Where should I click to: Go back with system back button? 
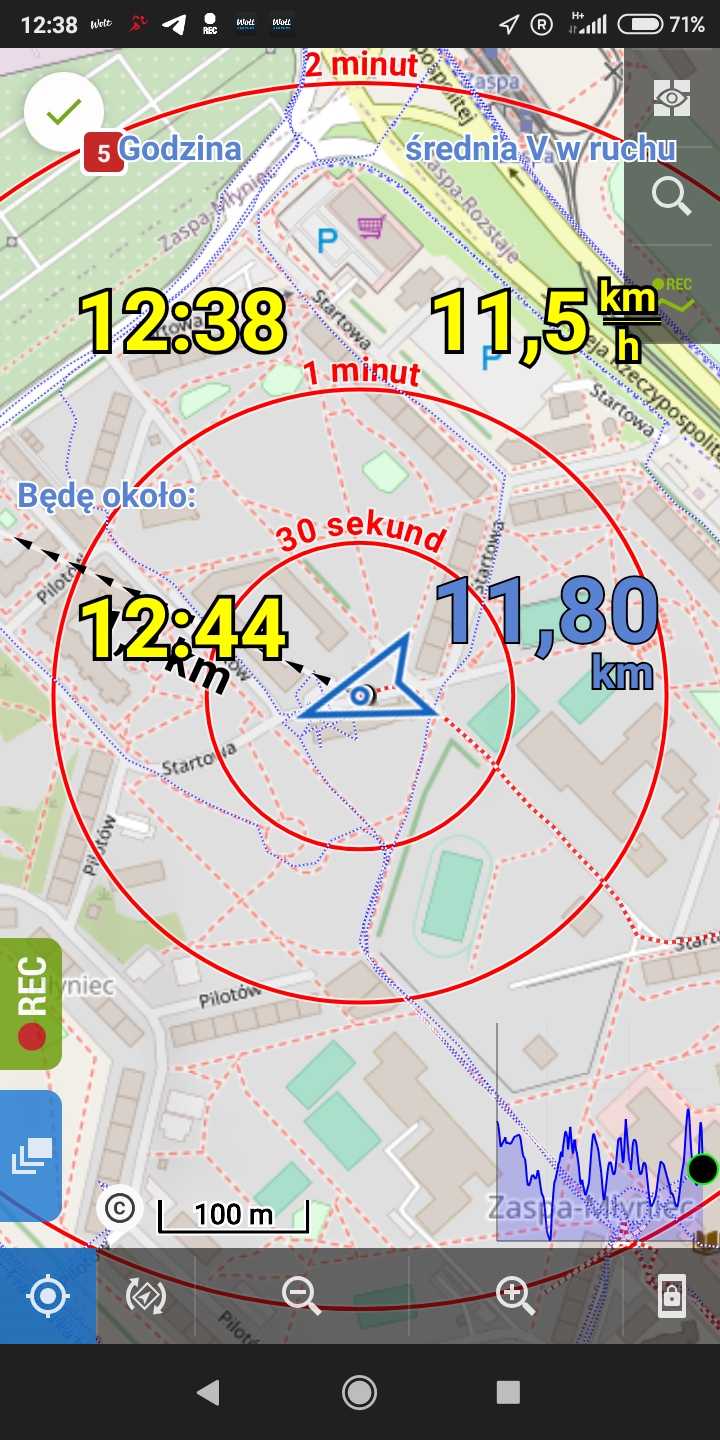coord(208,1392)
